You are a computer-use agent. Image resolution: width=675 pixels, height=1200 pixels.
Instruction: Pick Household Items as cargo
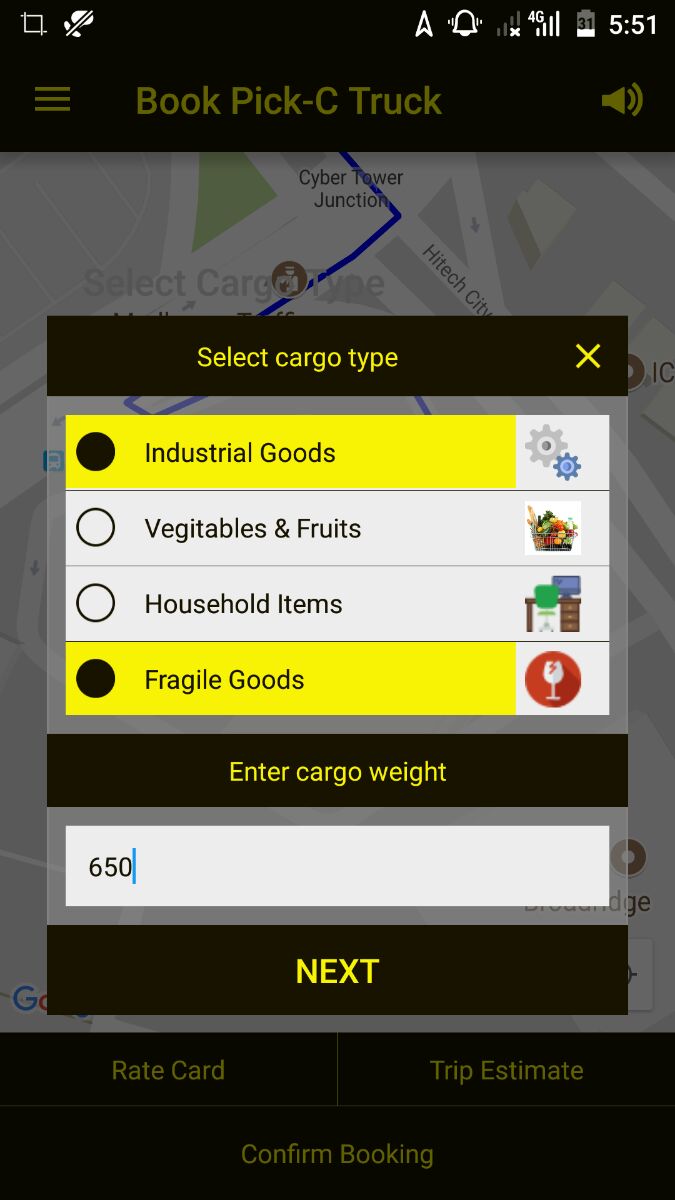[337, 604]
